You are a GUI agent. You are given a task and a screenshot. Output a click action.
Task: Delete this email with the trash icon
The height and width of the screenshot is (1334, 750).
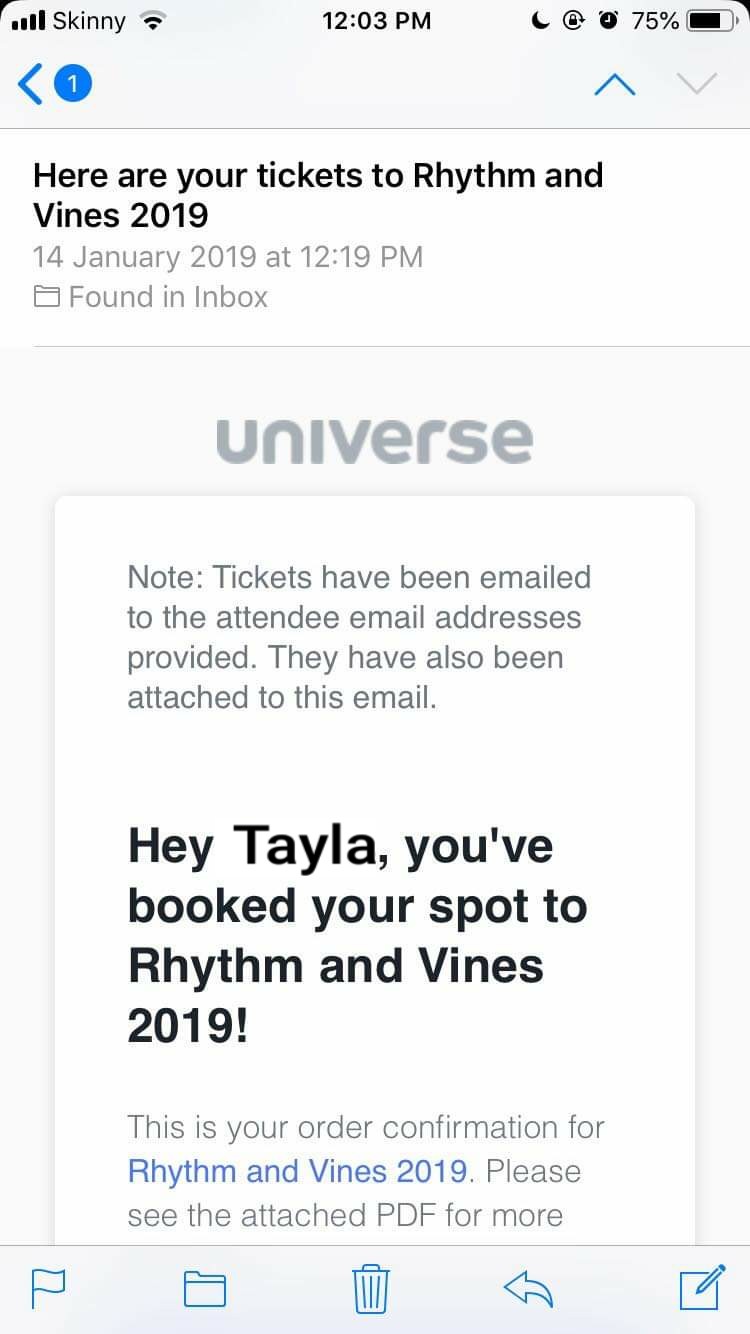pyautogui.click(x=370, y=1287)
